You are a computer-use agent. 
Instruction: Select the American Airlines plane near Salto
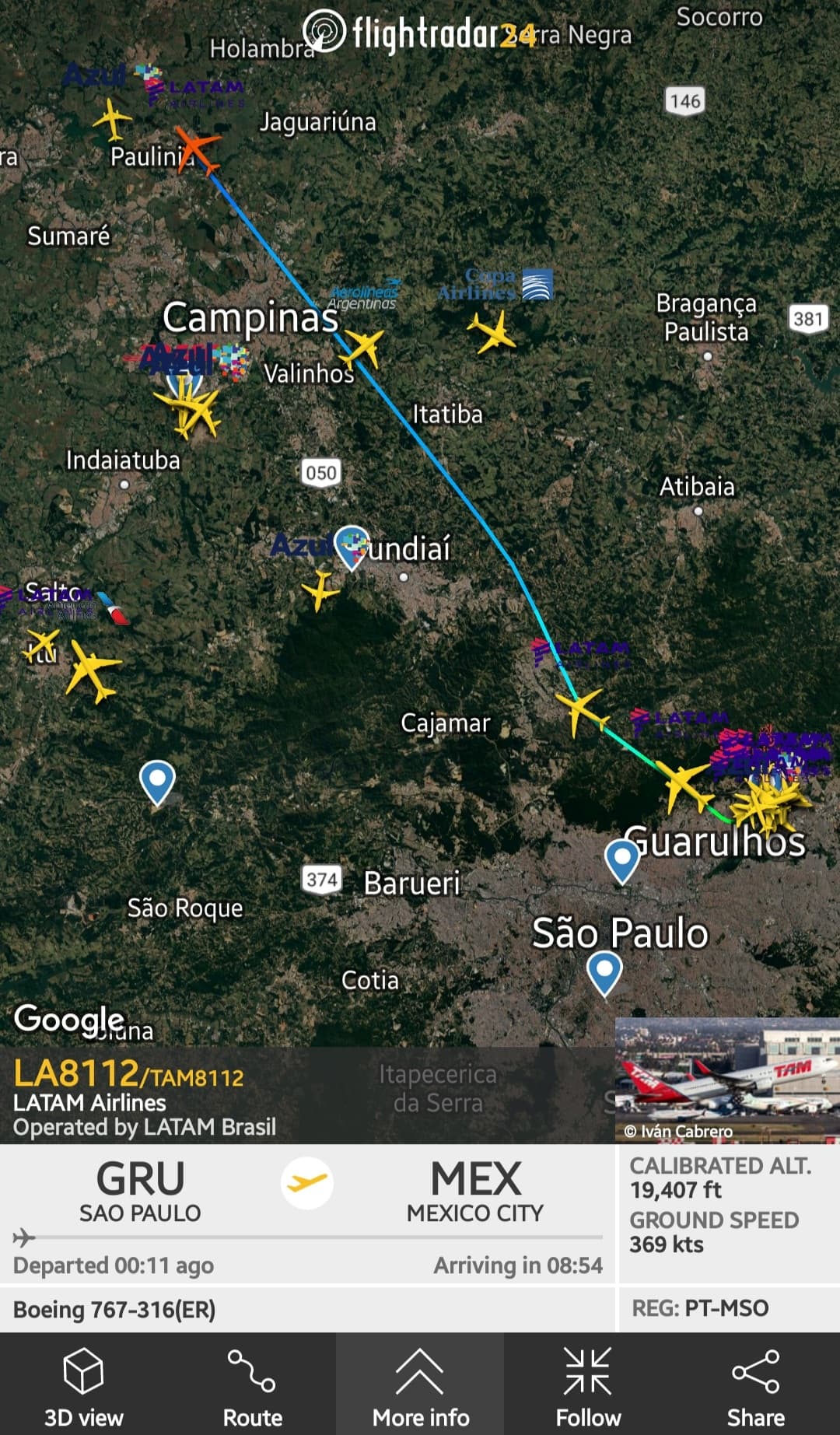click(93, 670)
